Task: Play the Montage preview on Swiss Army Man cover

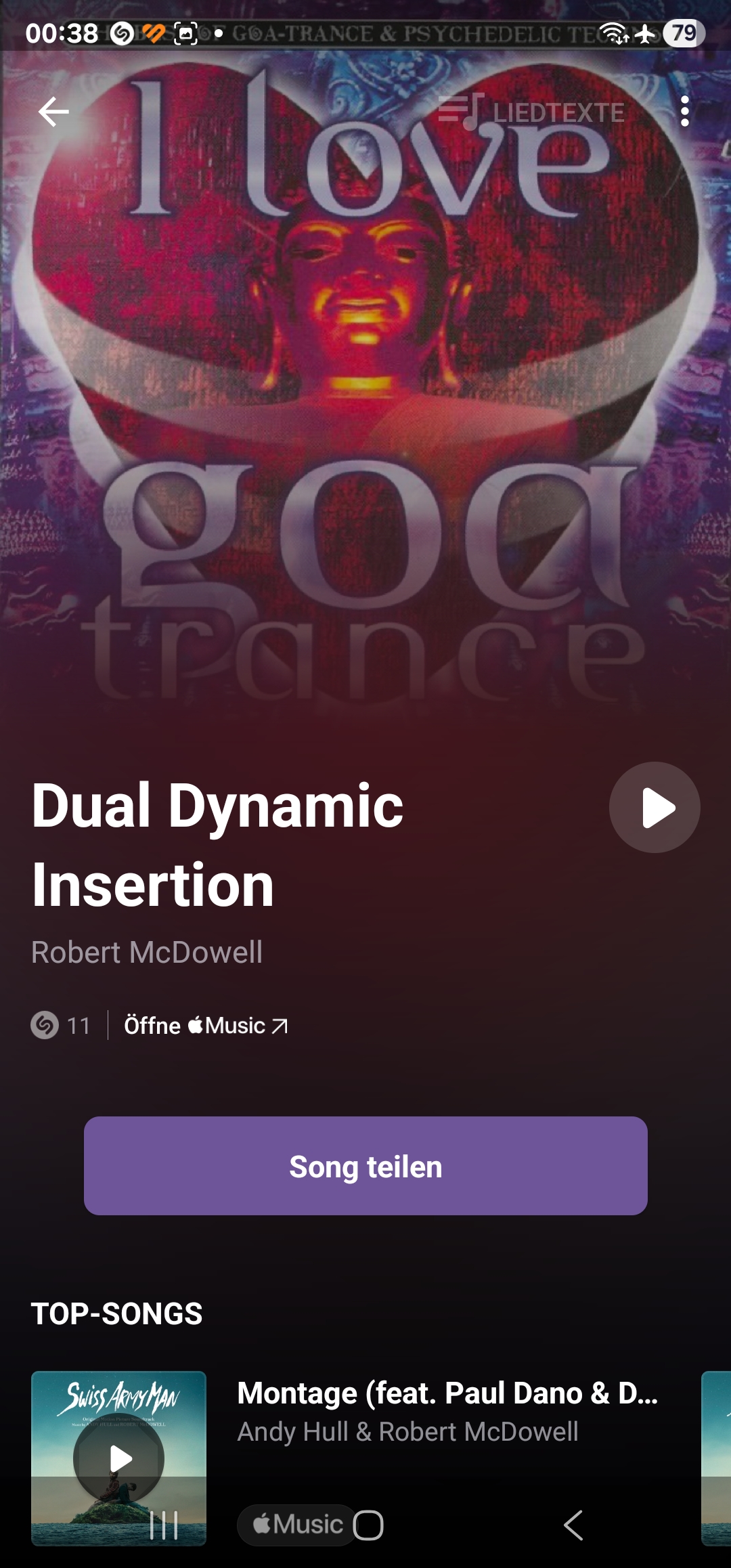Action: (118, 1458)
